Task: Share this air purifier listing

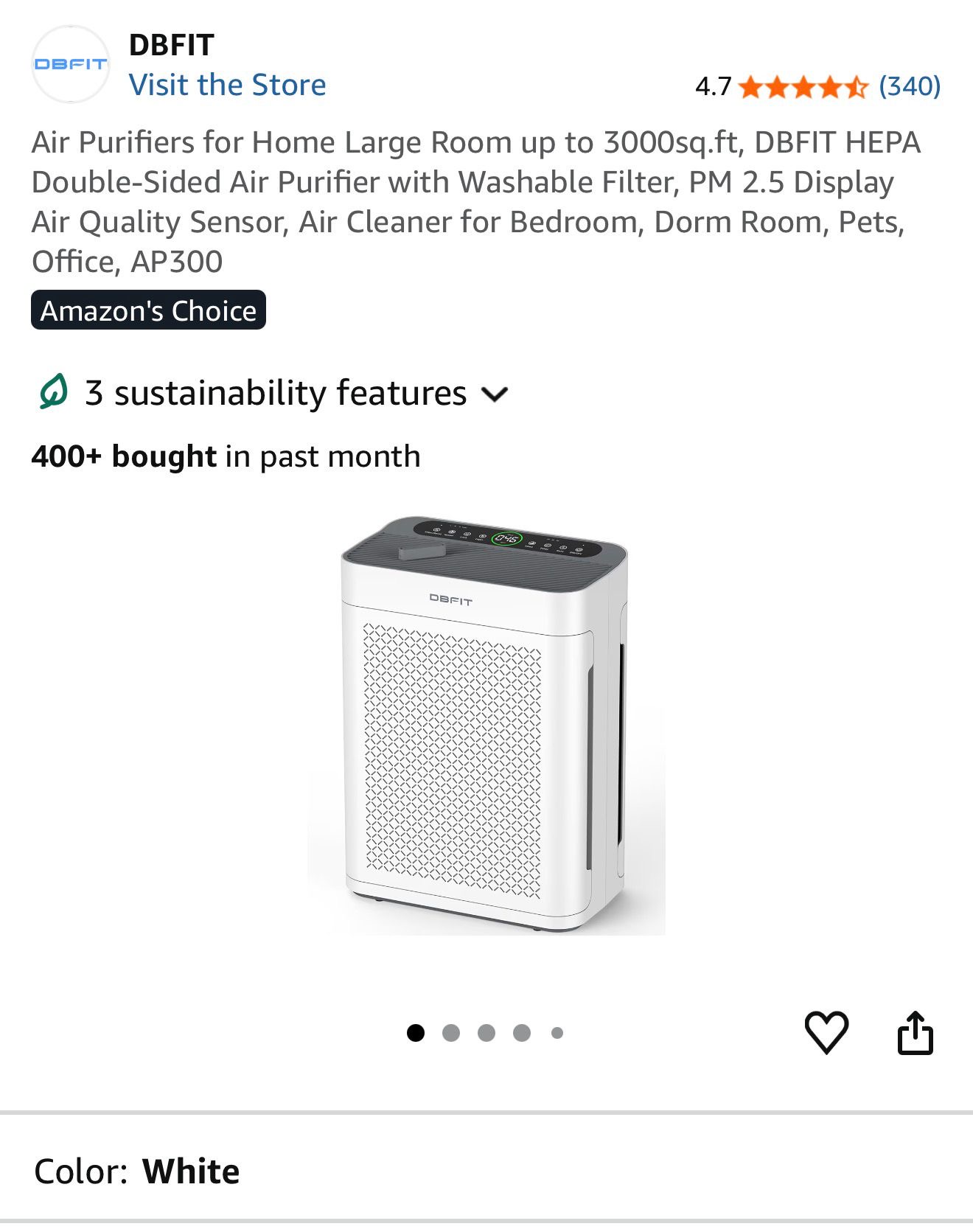Action: tap(915, 1032)
